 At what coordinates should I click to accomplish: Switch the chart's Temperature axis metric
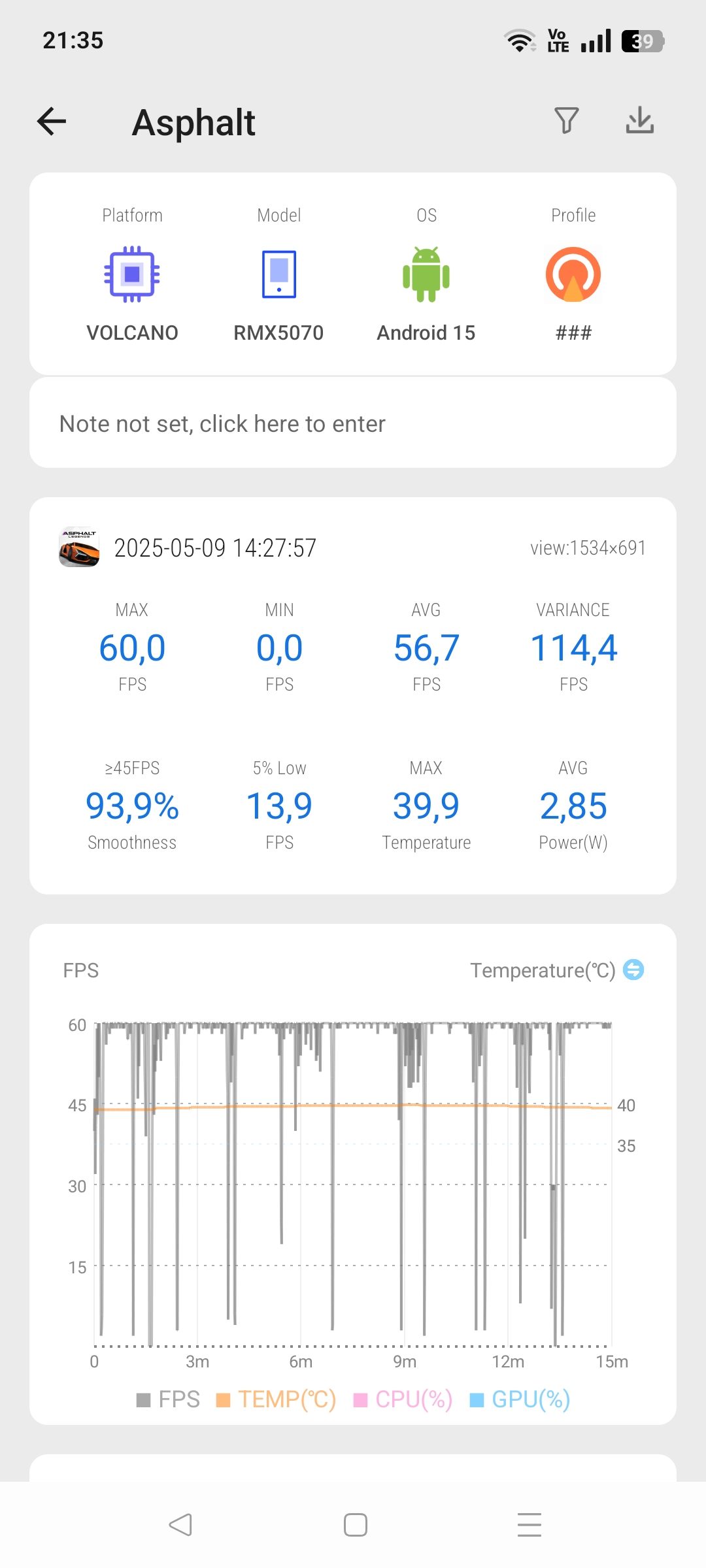click(633, 970)
